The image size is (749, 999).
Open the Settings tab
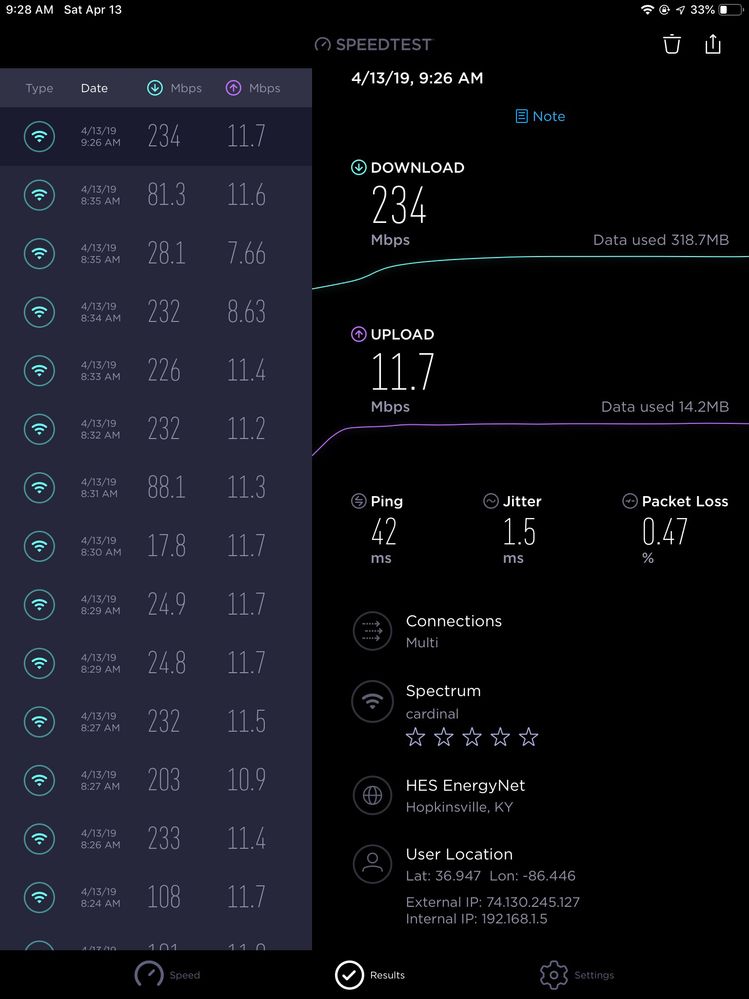577,975
